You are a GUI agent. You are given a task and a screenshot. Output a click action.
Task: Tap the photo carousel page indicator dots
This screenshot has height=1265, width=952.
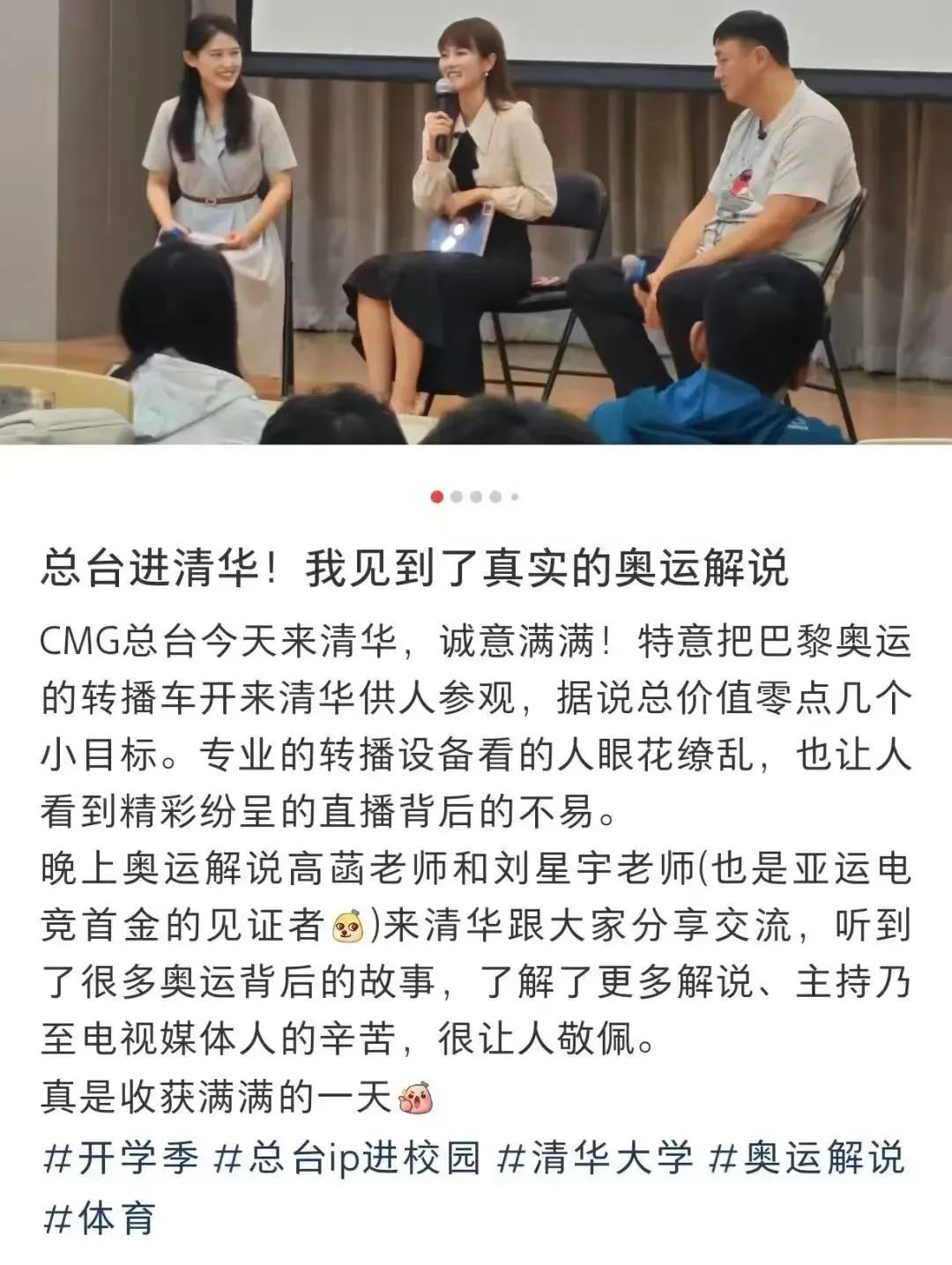[x=474, y=497]
